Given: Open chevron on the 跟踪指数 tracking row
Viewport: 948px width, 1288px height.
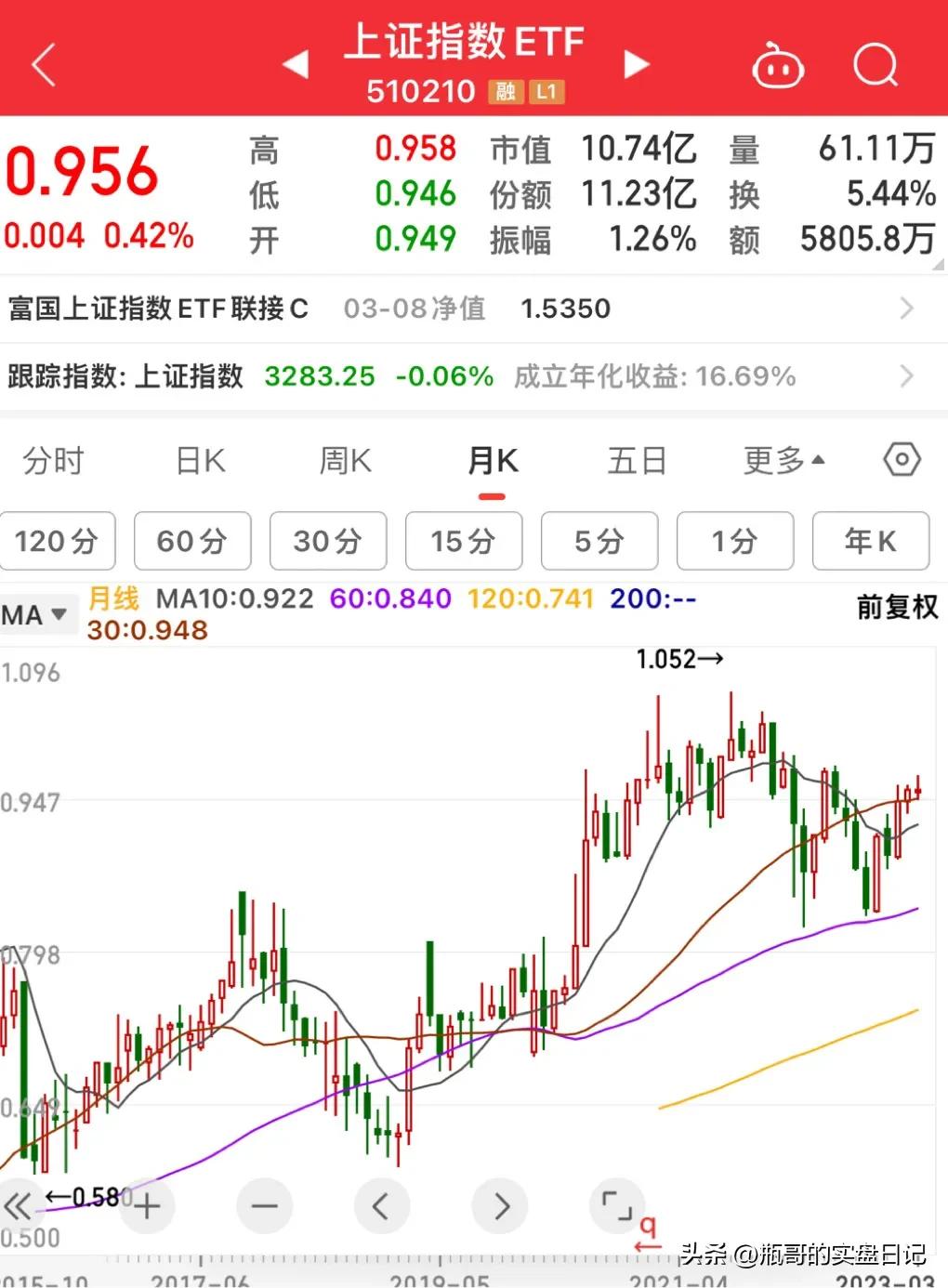Looking at the screenshot, I should 908,376.
